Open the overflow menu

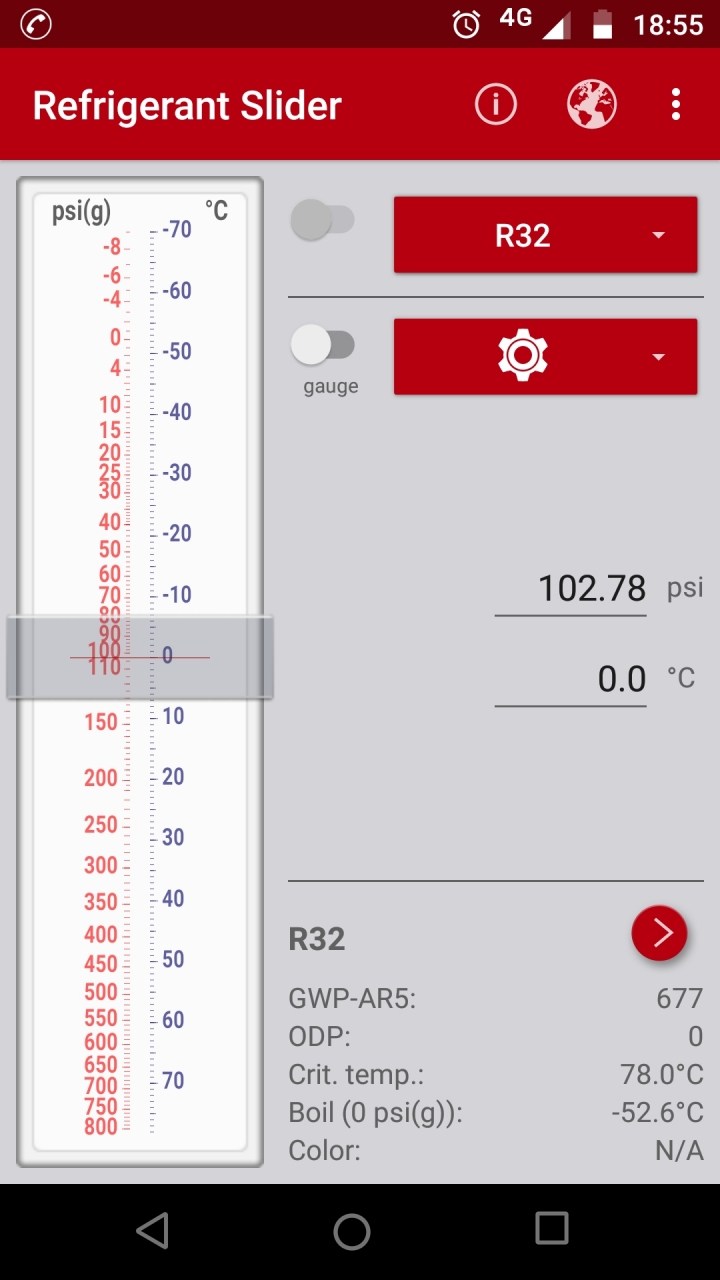tap(676, 104)
